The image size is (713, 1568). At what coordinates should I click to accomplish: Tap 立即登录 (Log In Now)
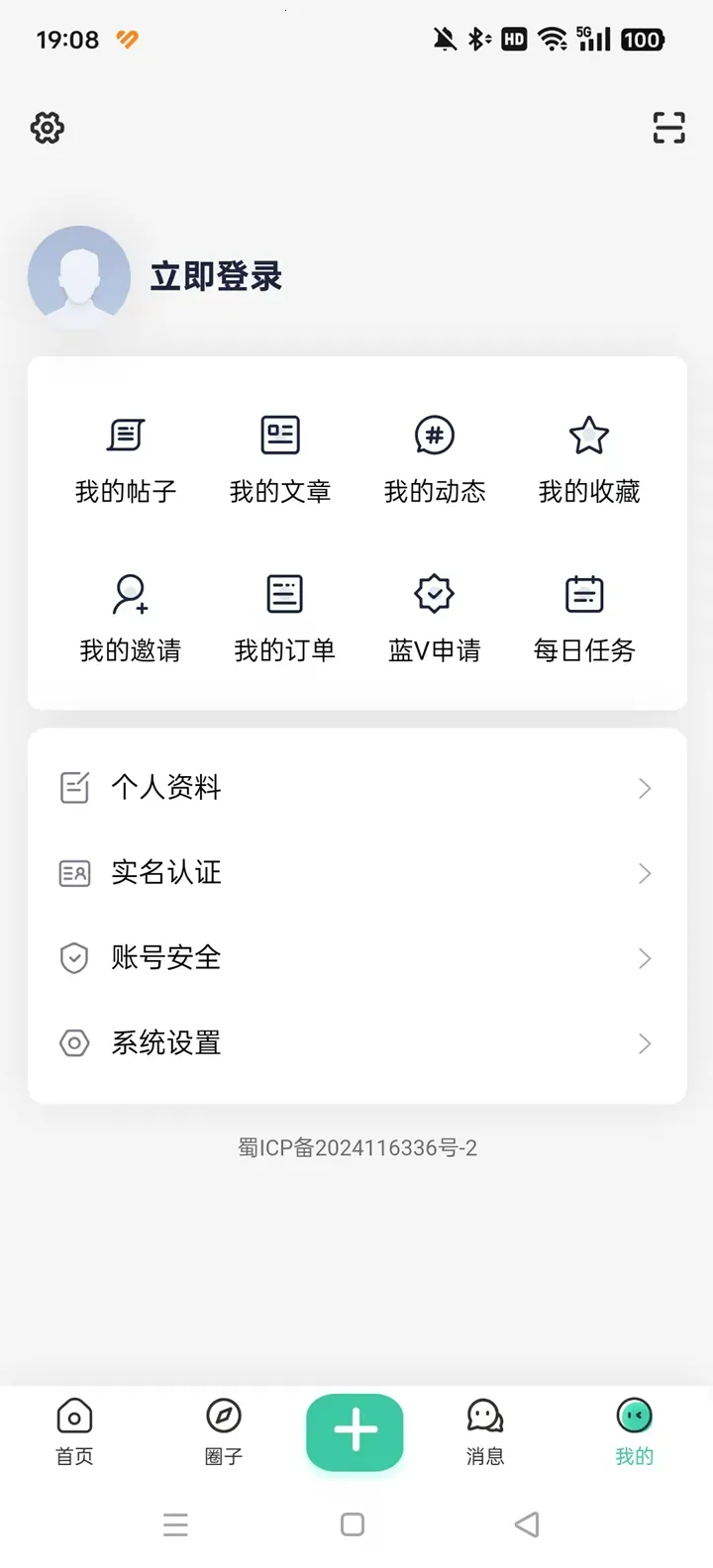(218, 277)
